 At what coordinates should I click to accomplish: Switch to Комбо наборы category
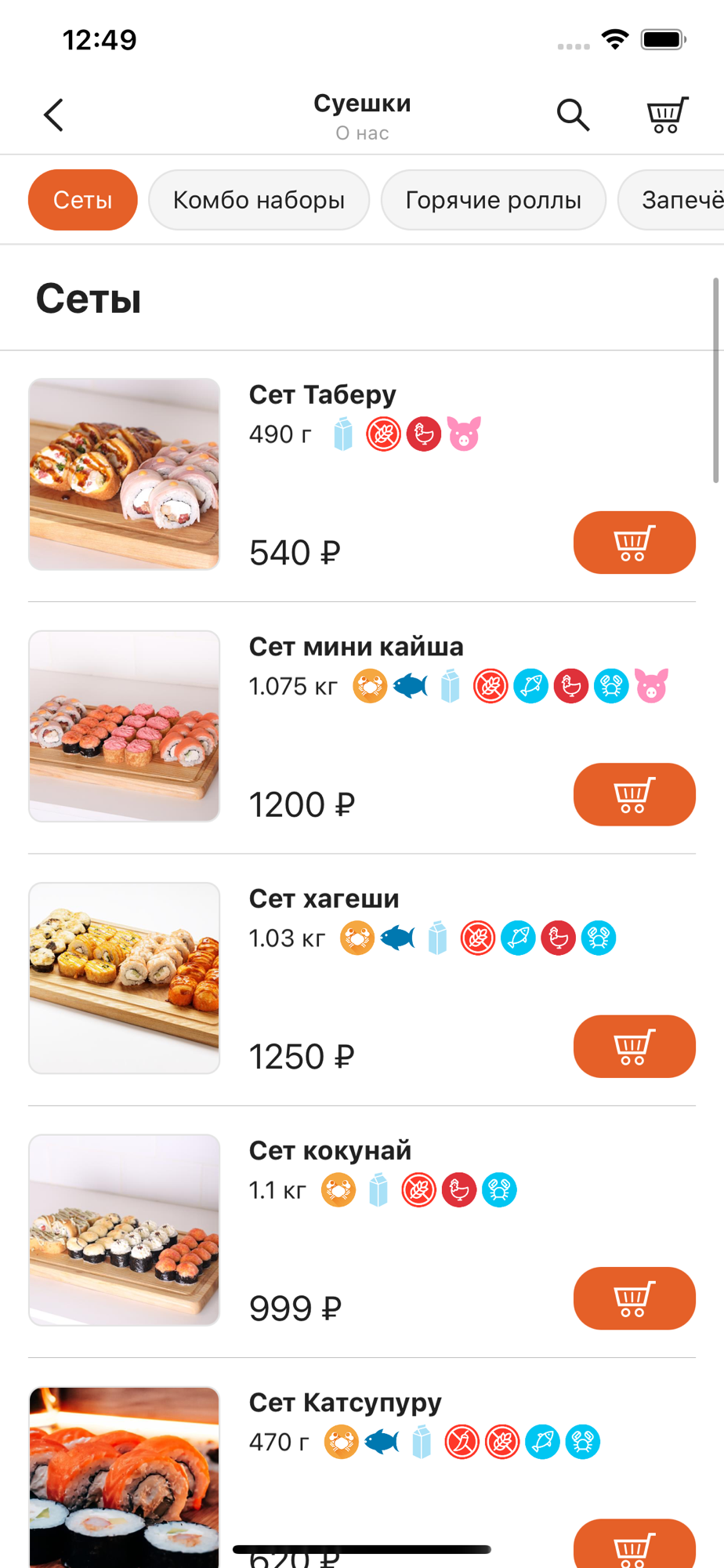[259, 200]
